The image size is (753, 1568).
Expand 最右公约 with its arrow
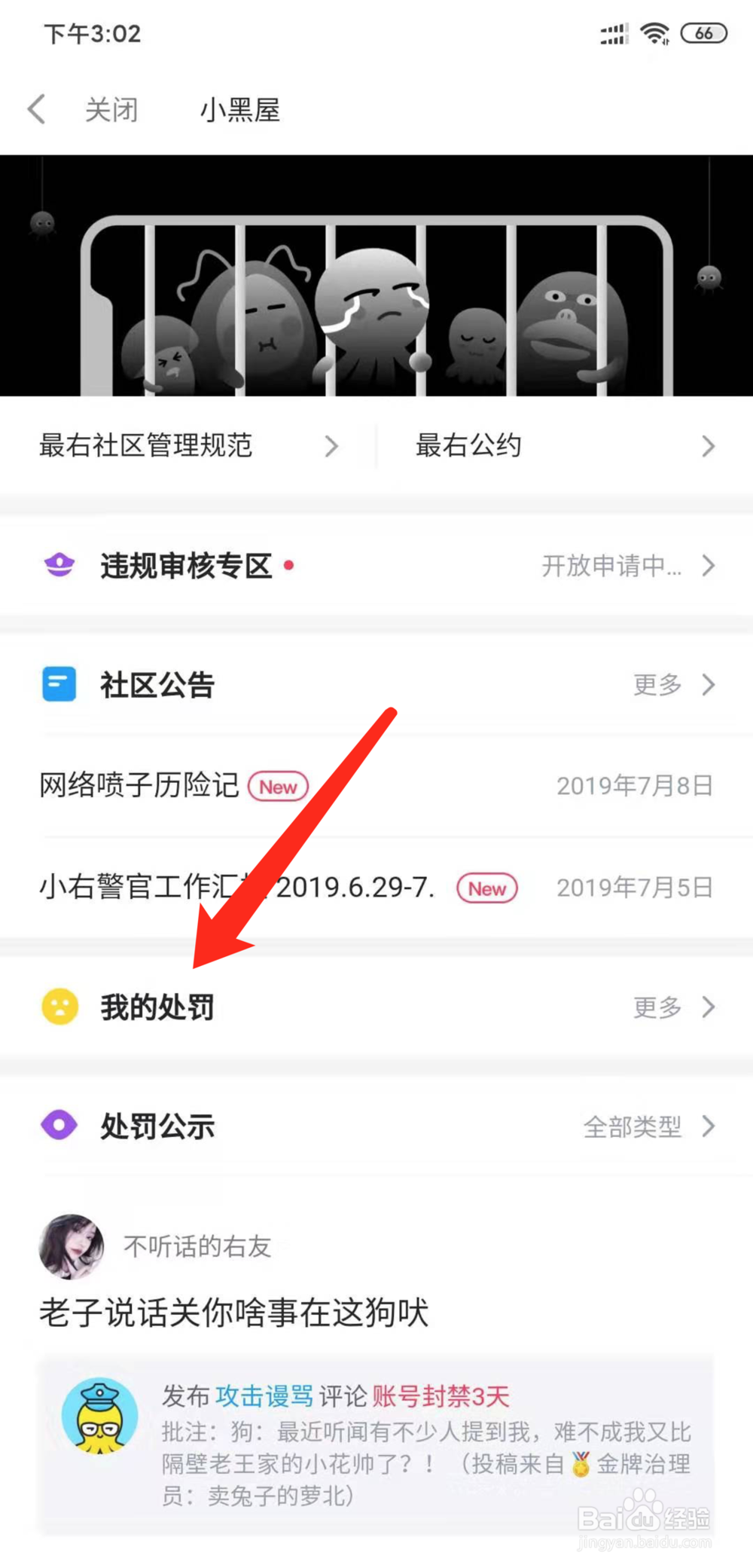(x=708, y=445)
